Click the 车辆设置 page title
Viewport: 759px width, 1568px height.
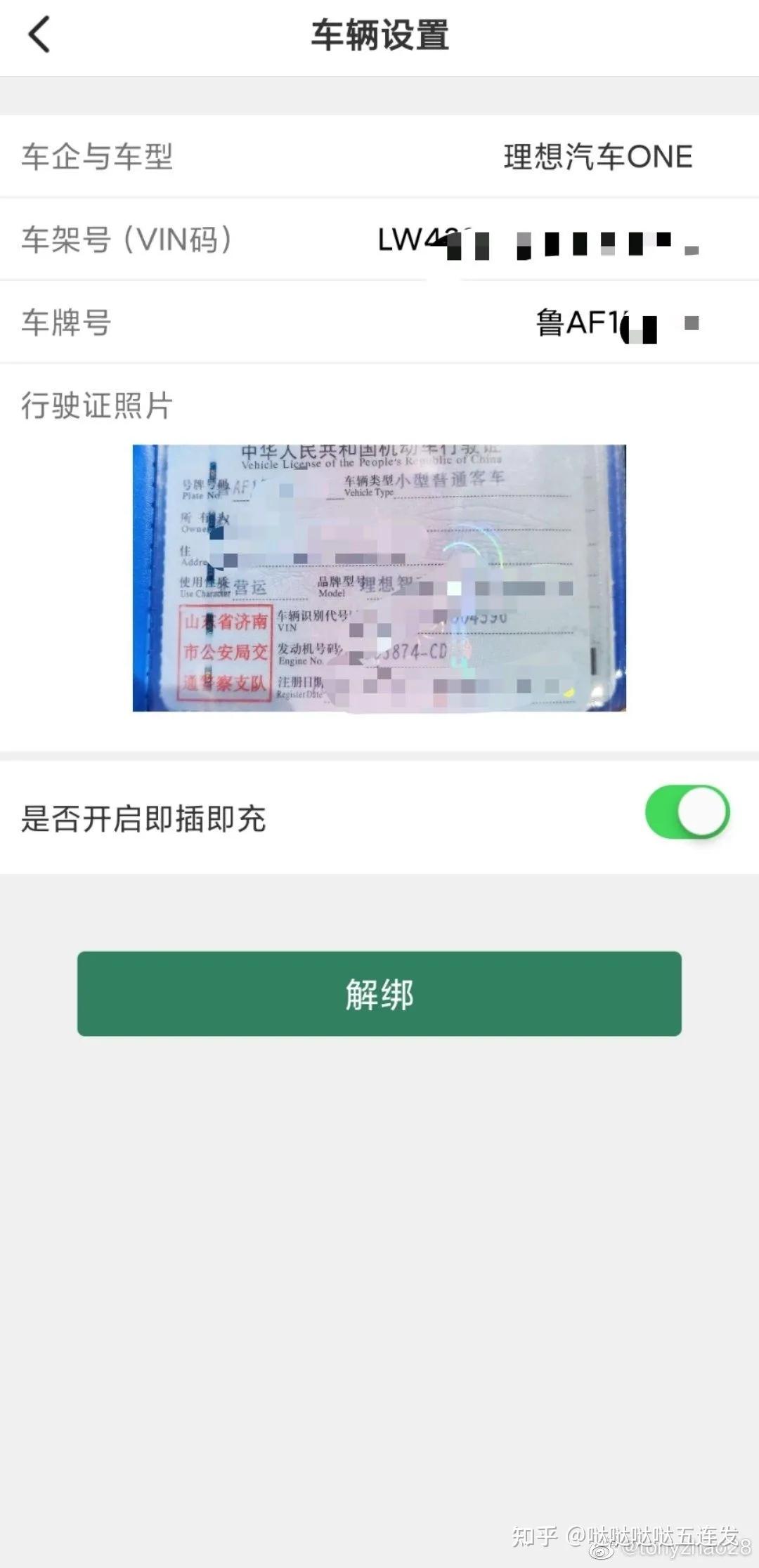tap(379, 35)
